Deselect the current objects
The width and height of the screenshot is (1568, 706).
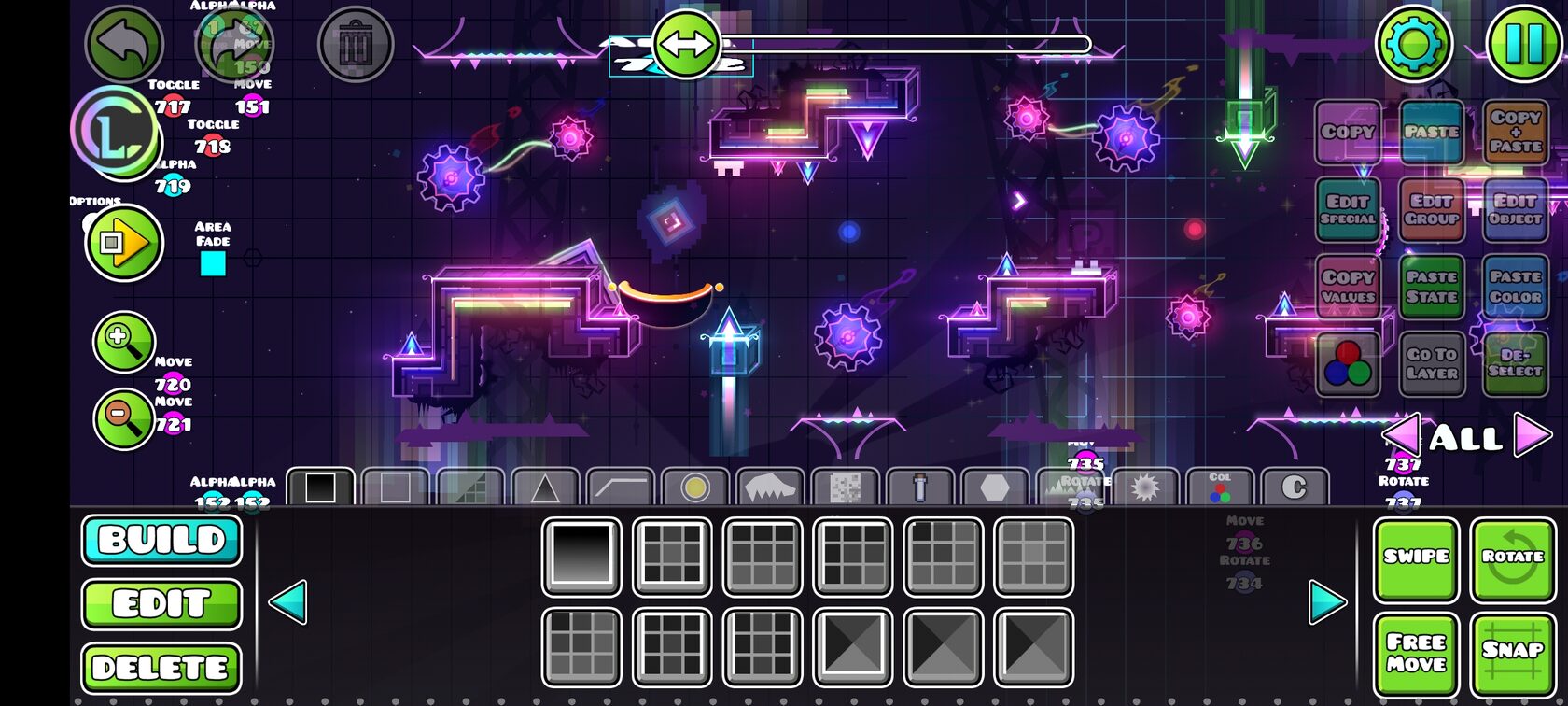1515,363
